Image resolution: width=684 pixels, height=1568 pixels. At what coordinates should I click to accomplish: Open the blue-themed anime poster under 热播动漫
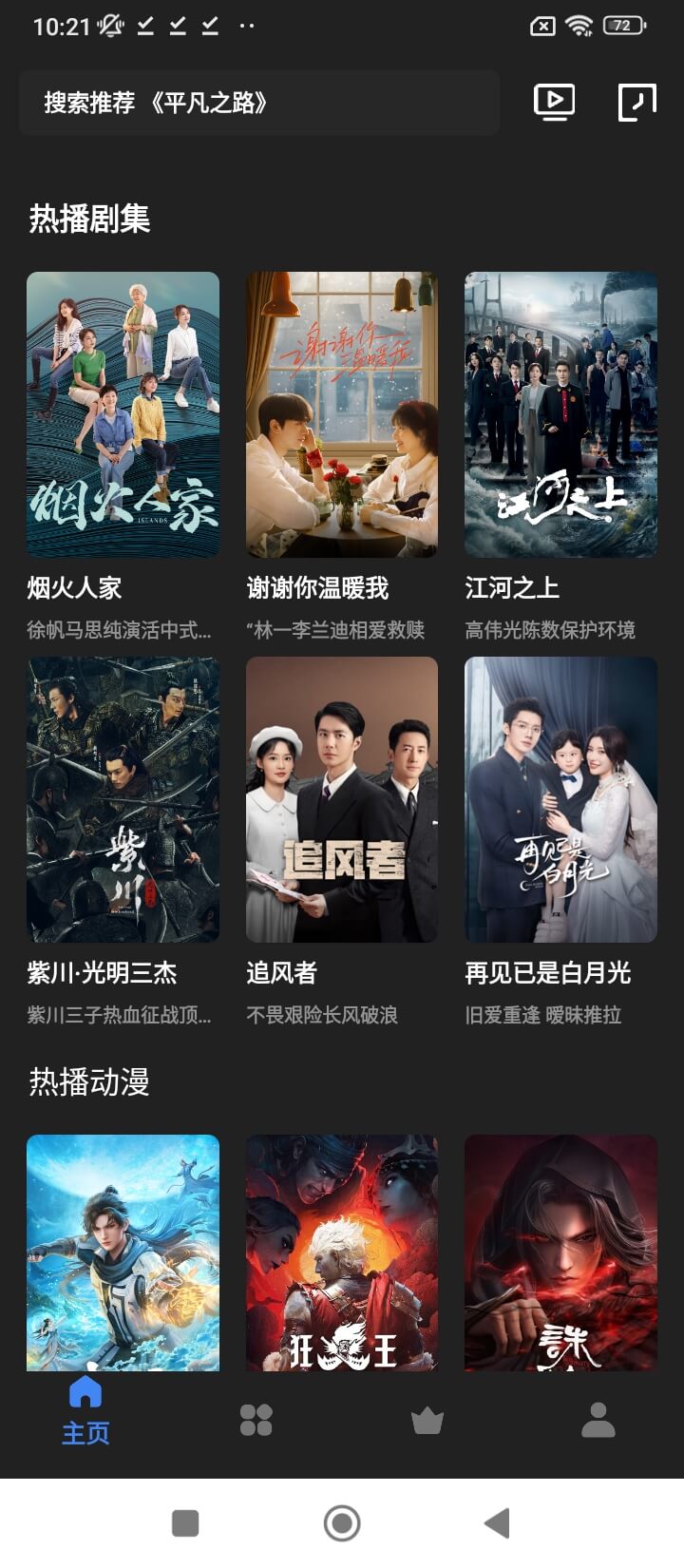(x=123, y=1252)
